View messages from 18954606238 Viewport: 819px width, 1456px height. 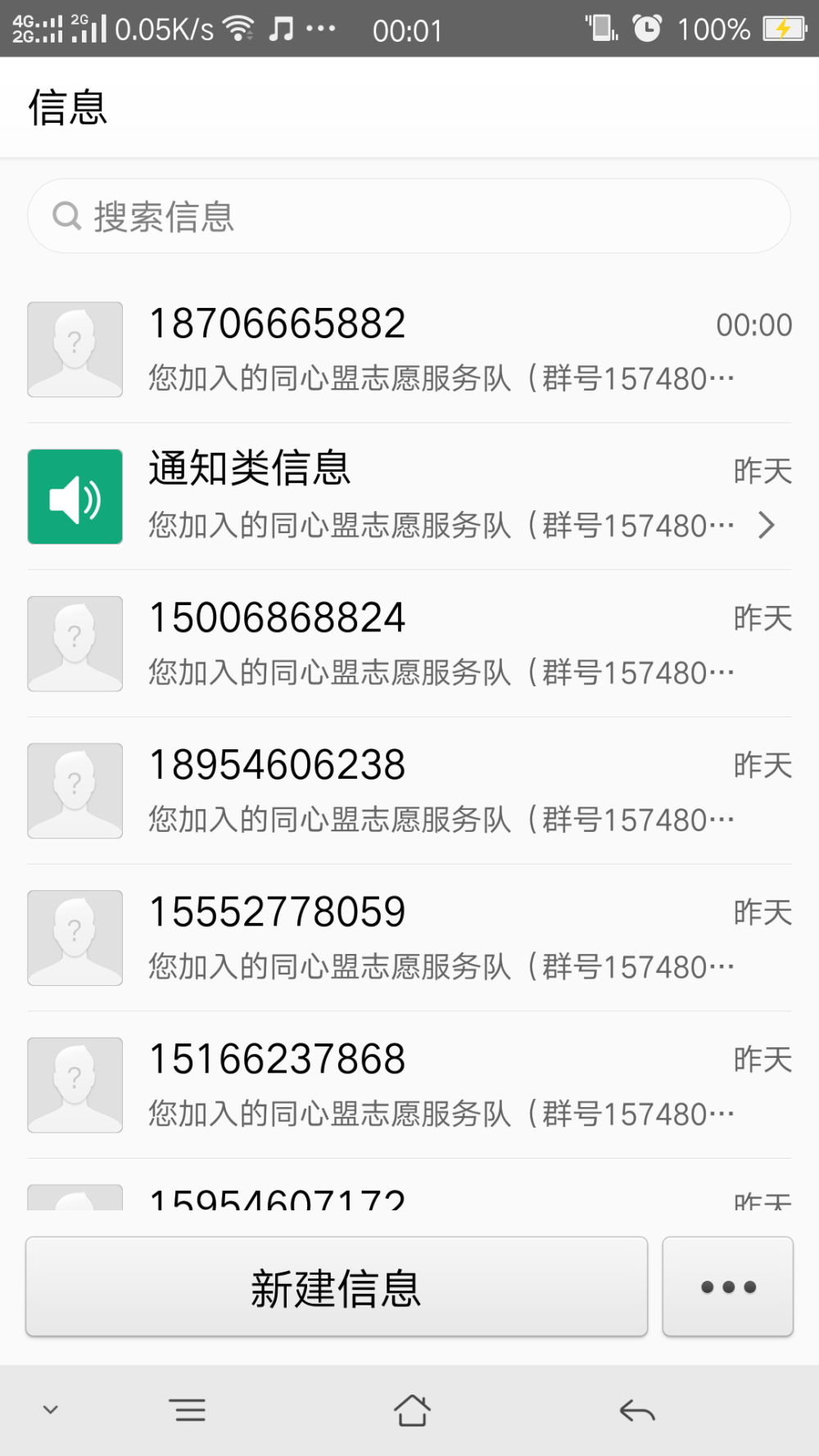click(409, 791)
